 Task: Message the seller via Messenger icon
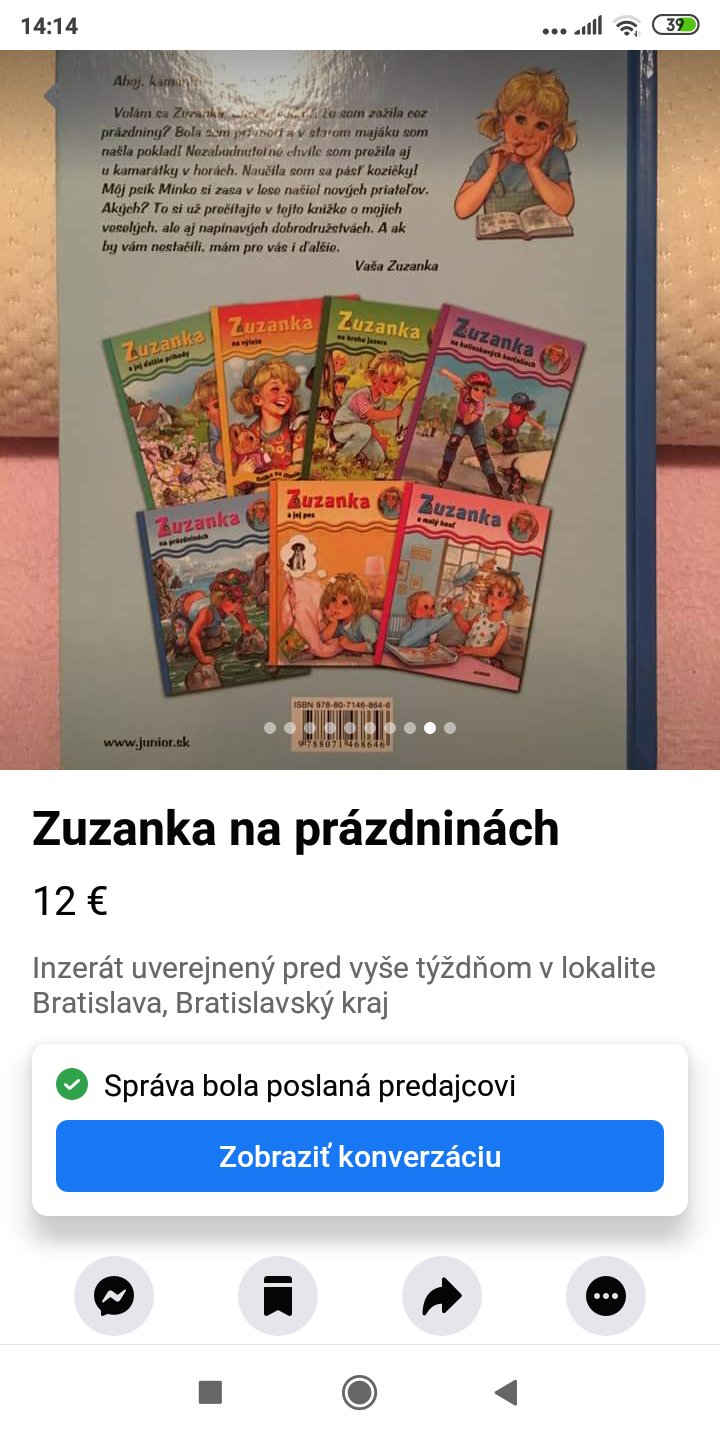(x=114, y=1297)
